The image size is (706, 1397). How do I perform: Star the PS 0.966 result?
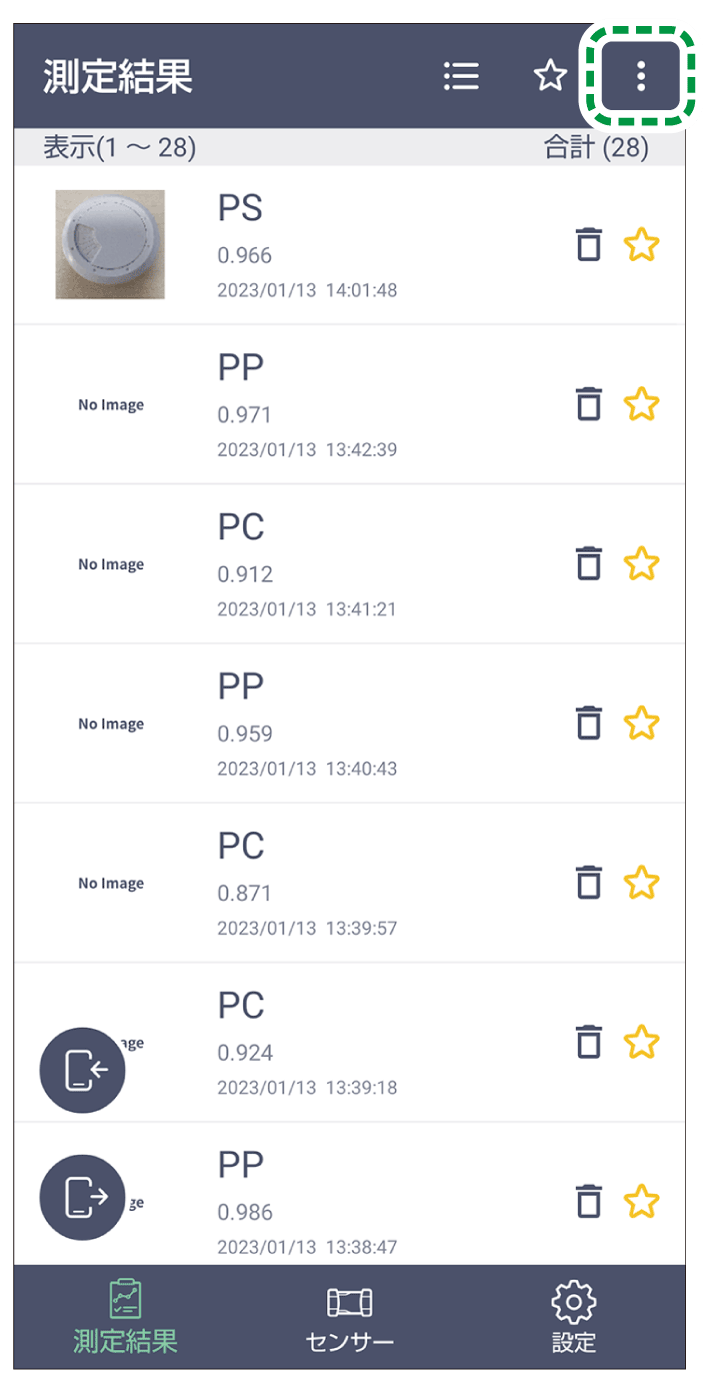click(x=641, y=244)
